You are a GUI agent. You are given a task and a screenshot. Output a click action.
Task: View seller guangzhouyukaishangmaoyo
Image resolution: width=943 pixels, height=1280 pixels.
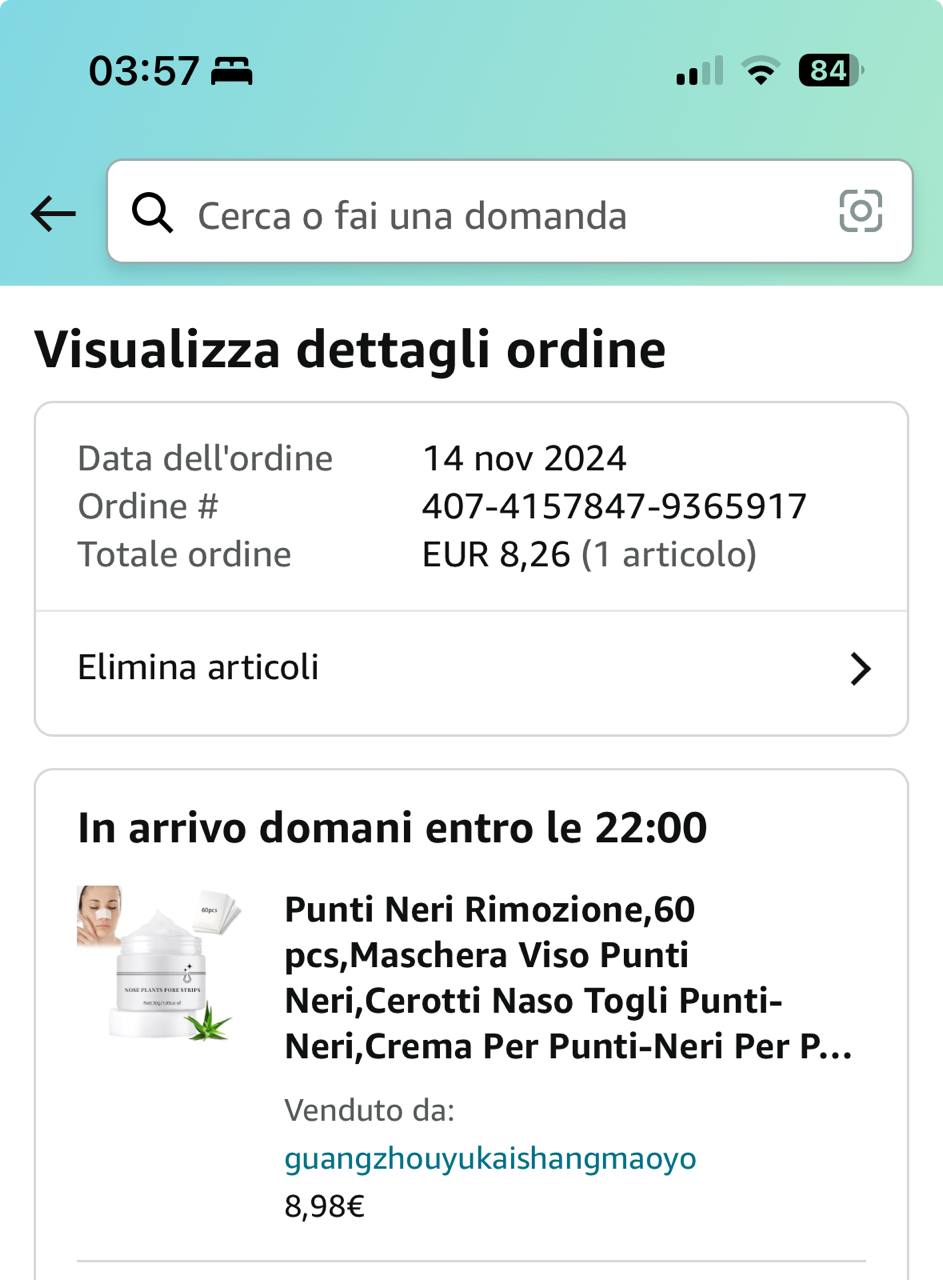point(490,1159)
